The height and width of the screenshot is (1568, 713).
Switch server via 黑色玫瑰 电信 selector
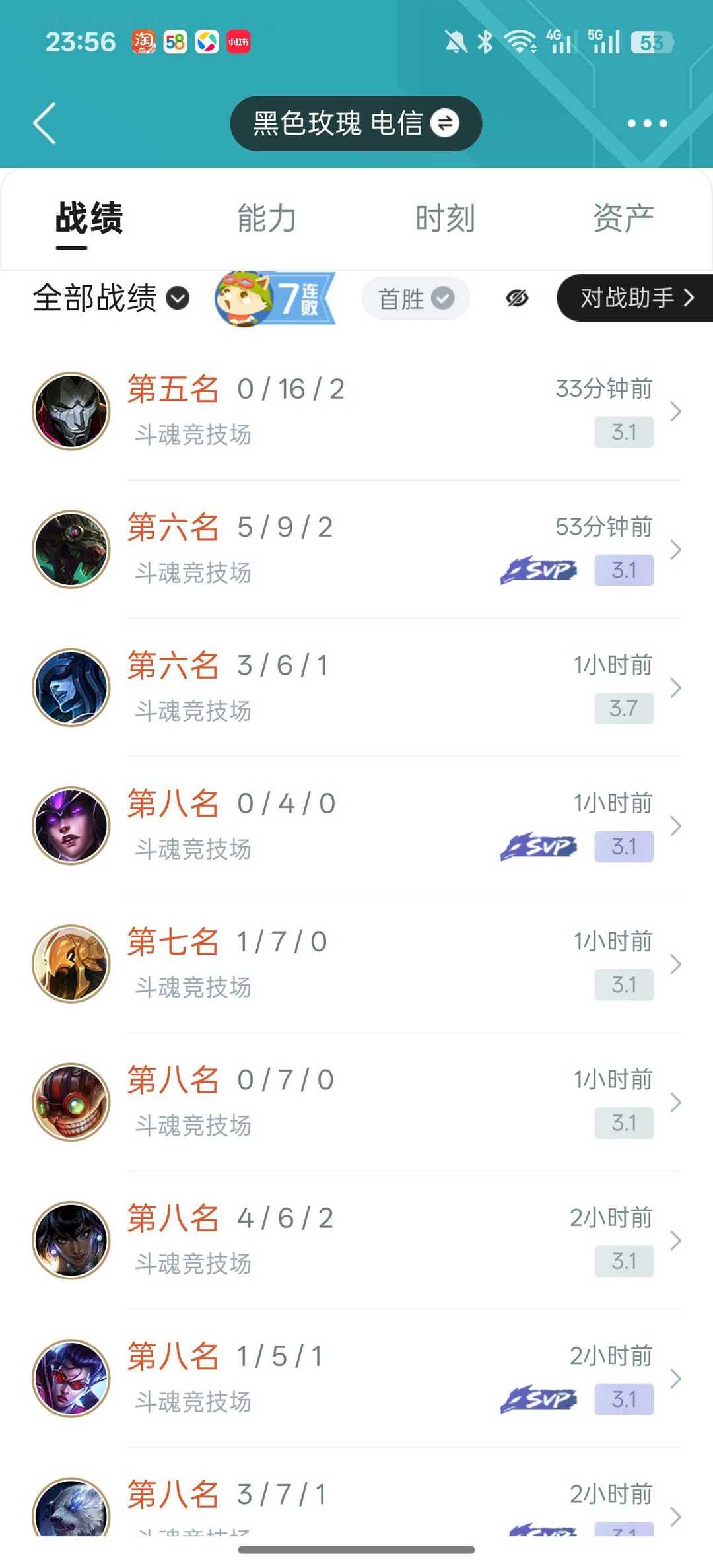click(x=356, y=123)
